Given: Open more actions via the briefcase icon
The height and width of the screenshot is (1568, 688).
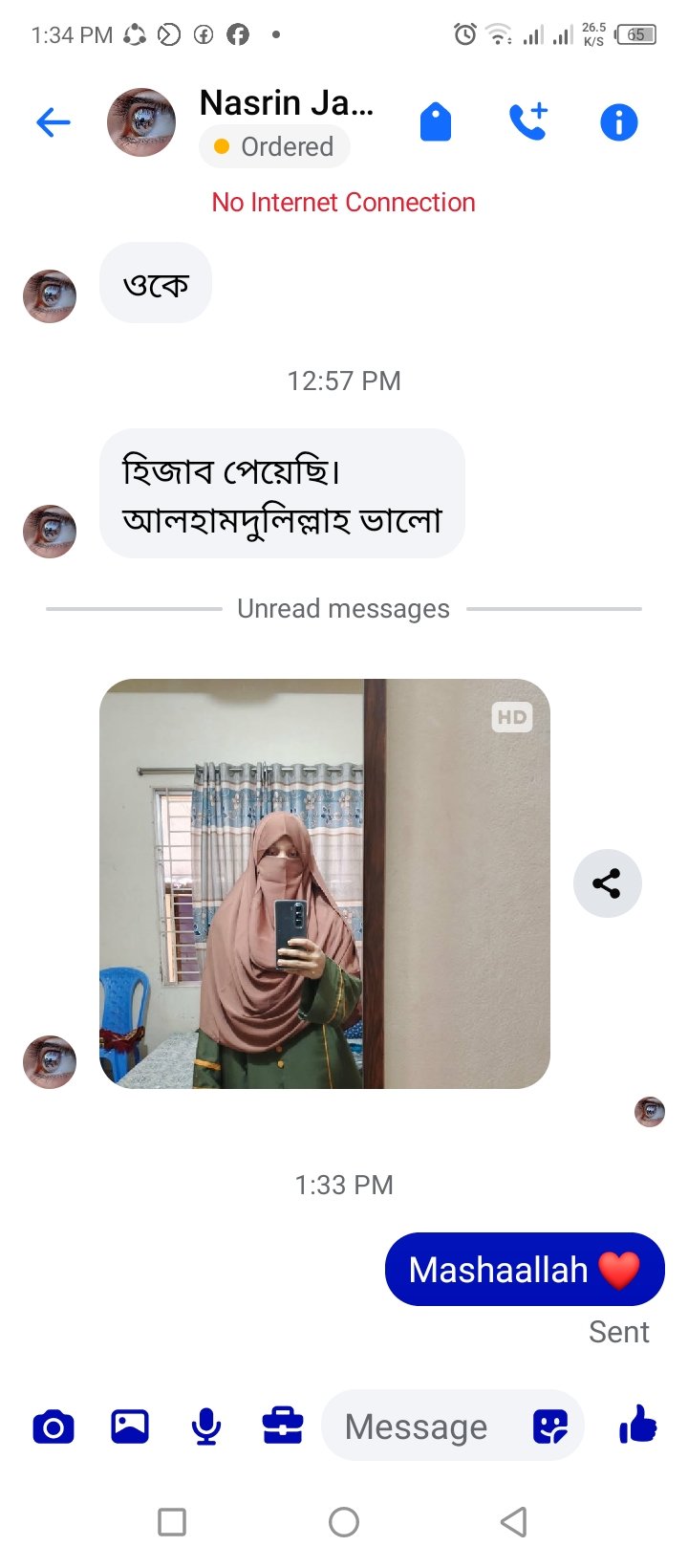Looking at the screenshot, I should [x=282, y=1426].
